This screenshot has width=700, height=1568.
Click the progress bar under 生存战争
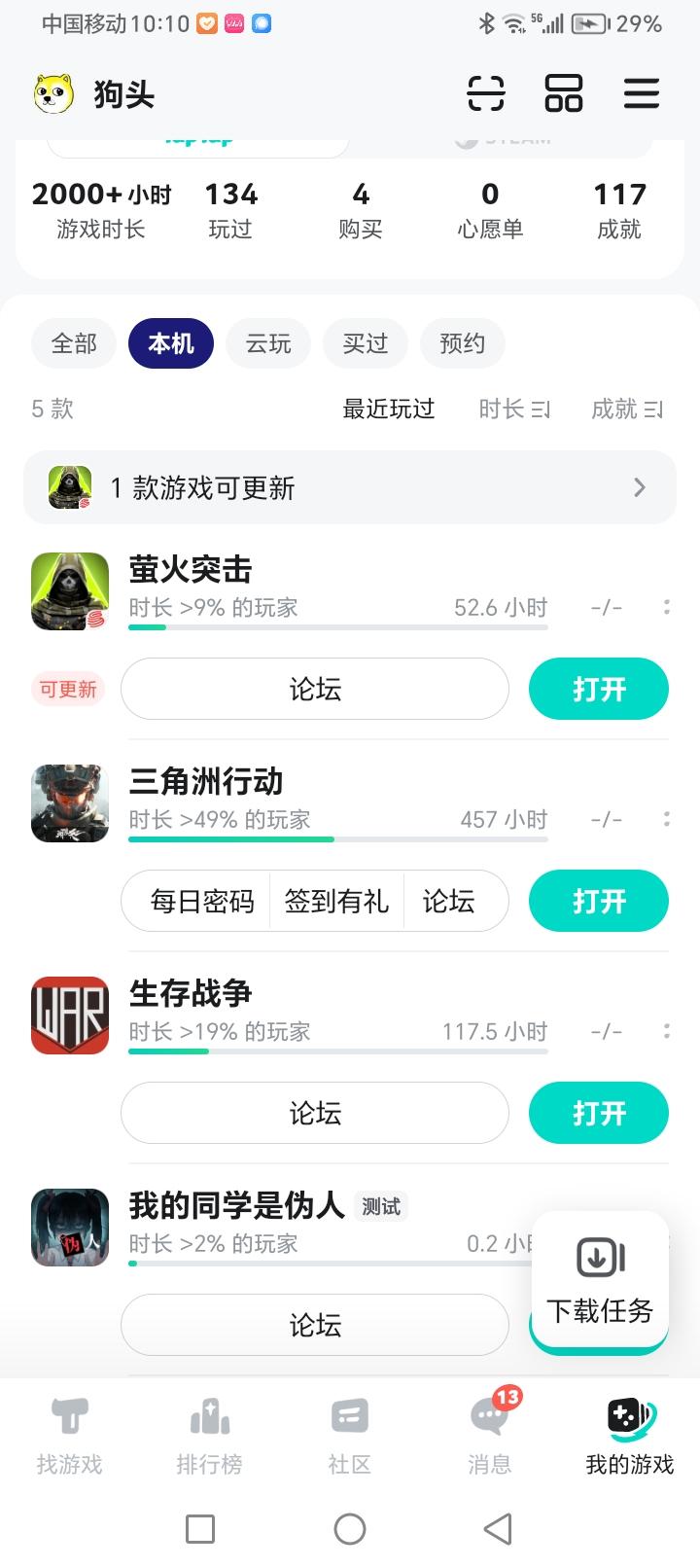coord(337,1051)
